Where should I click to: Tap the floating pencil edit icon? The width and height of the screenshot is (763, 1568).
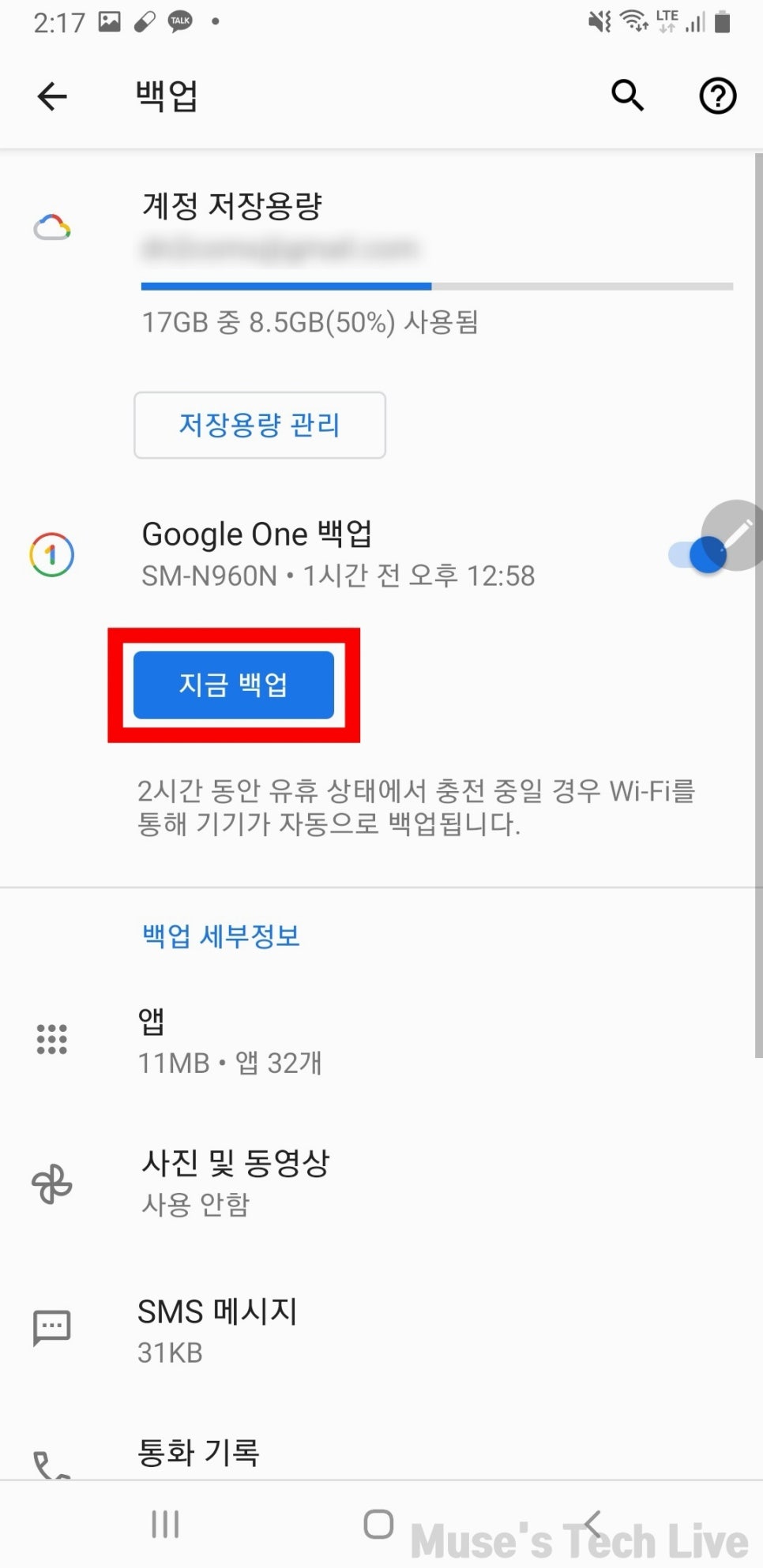(x=741, y=532)
